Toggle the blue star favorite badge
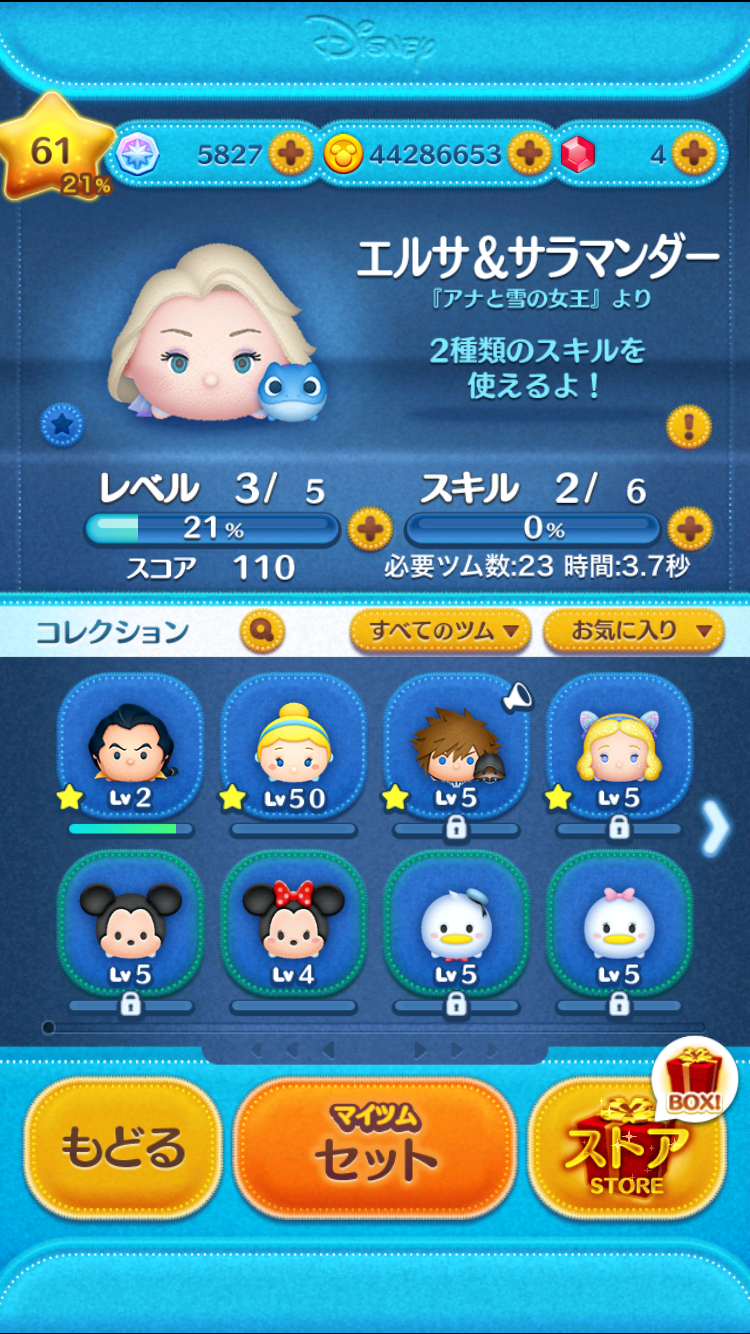Viewport: 750px width, 1334px height. [x=61, y=425]
